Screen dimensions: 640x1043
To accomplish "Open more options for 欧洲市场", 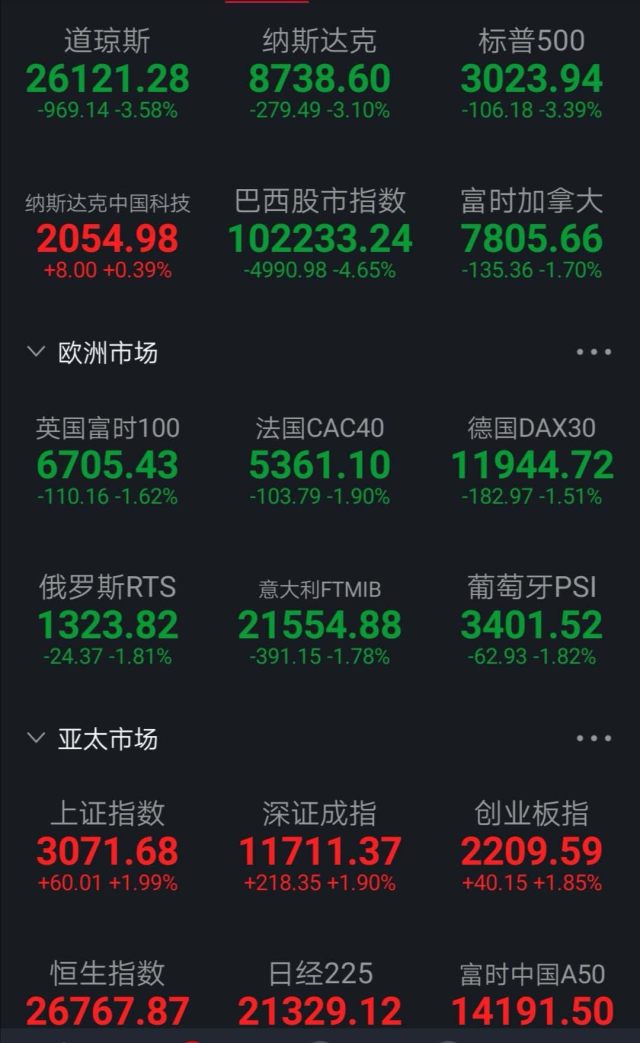I will [x=593, y=352].
